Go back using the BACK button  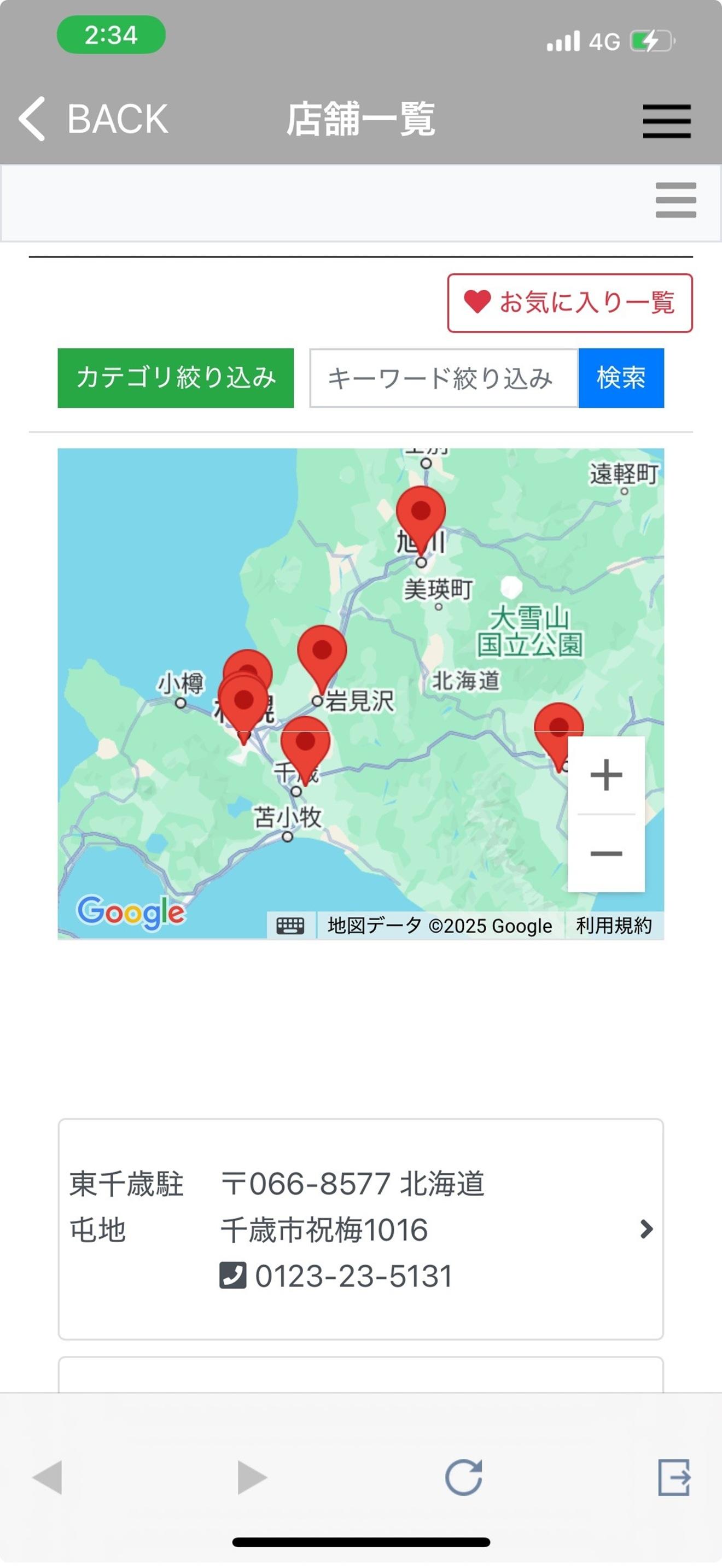point(93,119)
